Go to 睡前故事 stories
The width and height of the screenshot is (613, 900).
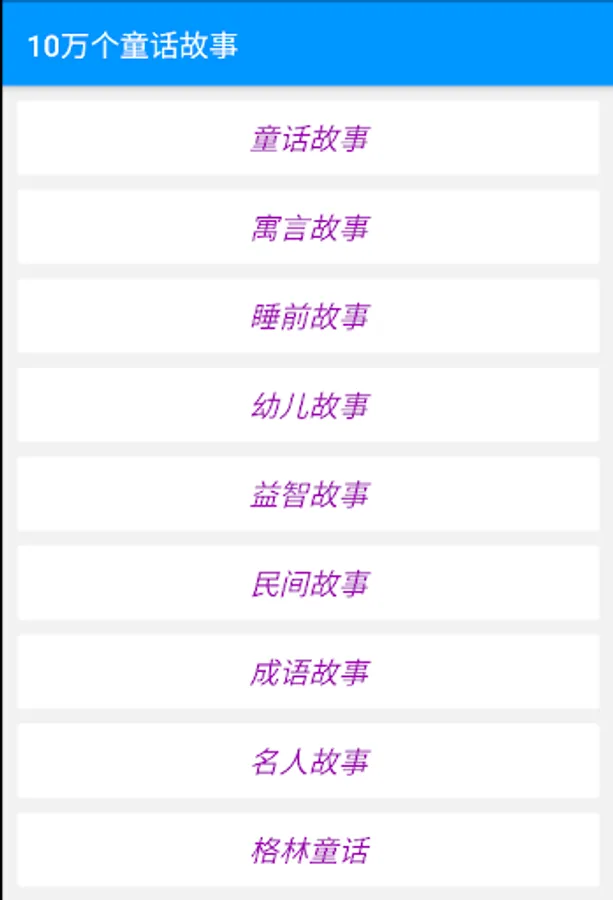[308, 316]
